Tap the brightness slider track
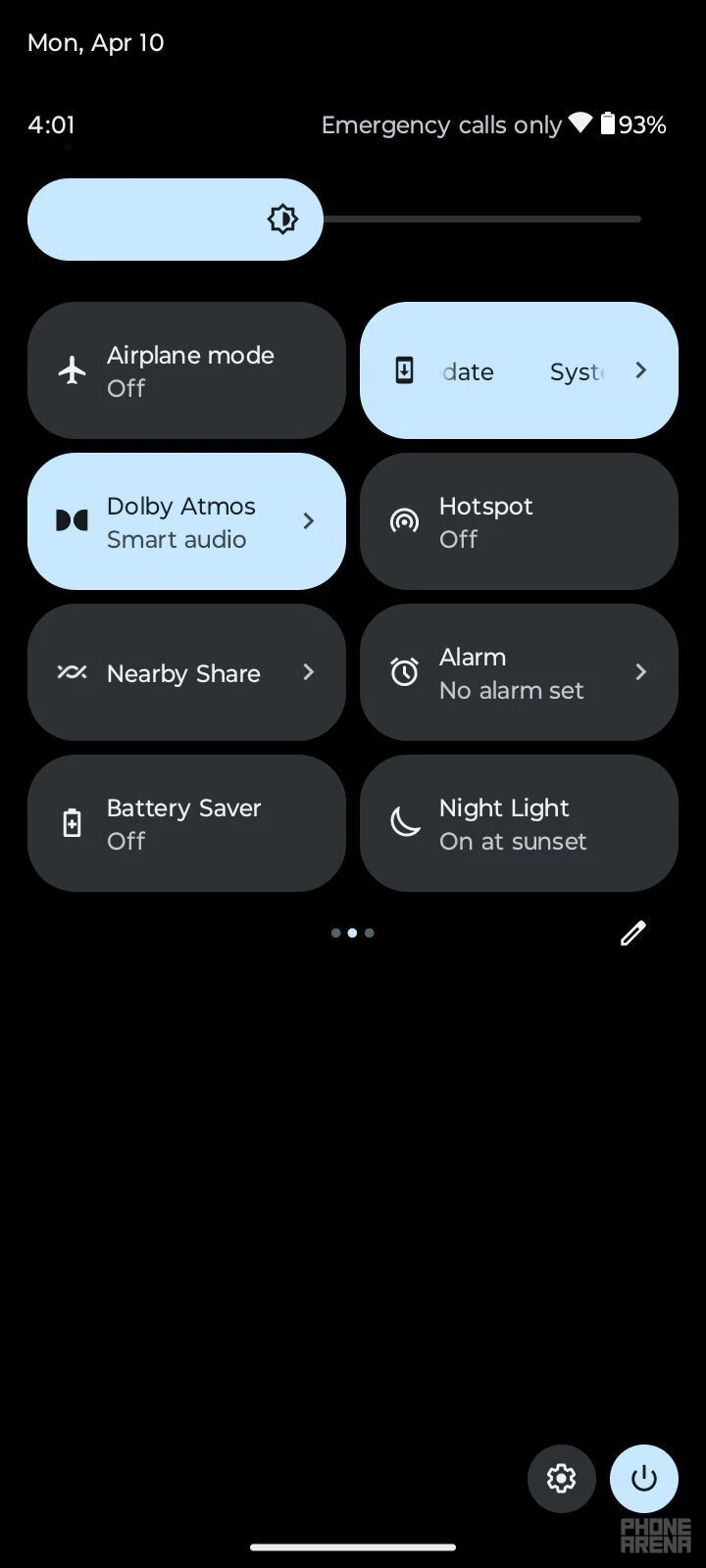The image size is (706, 1568). [480, 220]
